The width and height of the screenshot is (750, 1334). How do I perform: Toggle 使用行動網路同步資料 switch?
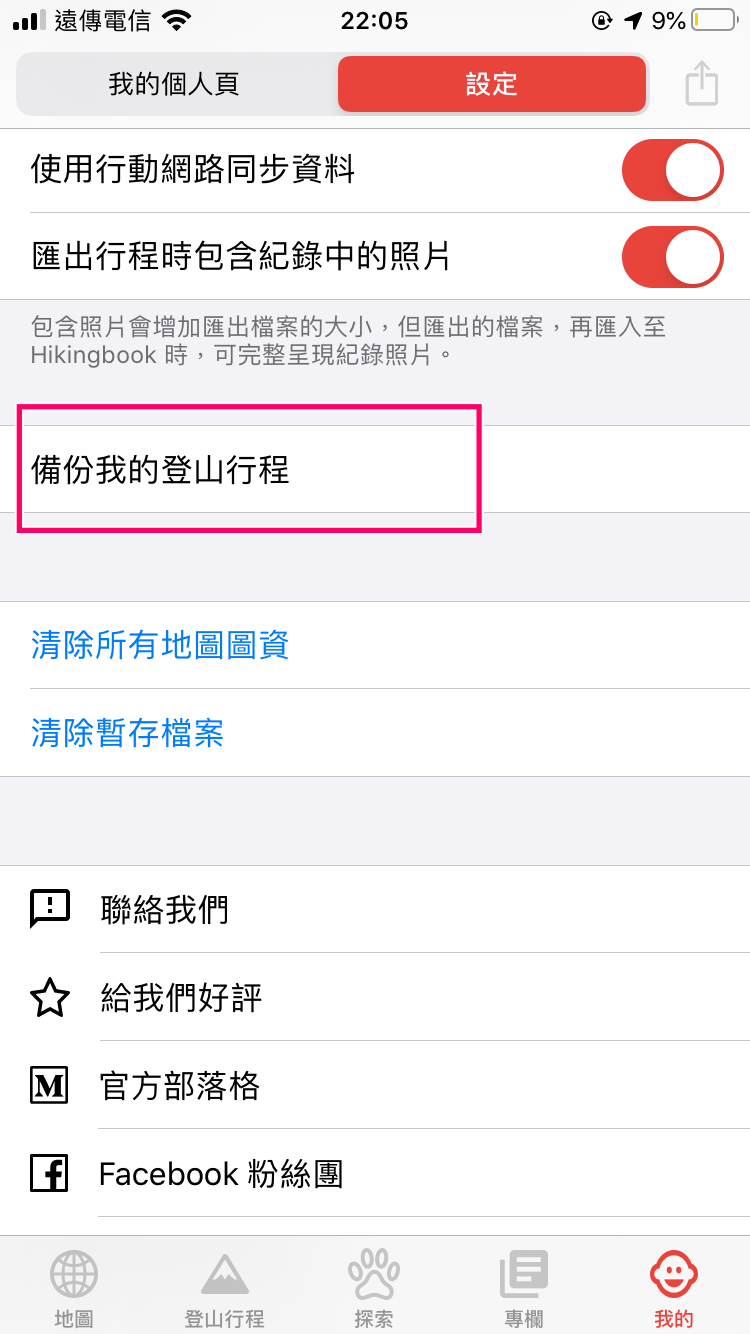pos(672,170)
